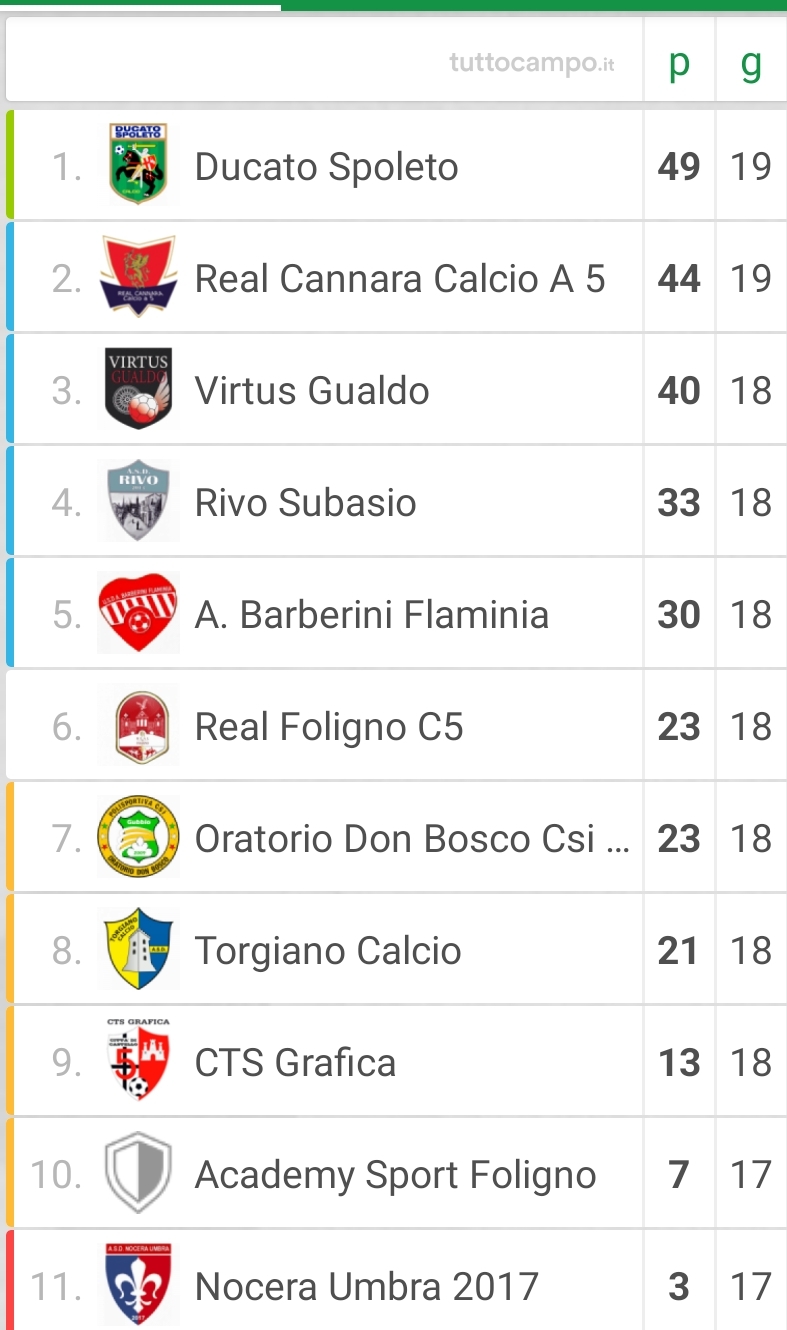Screen dimensions: 787x1330
Task: View Nocera Umbra 2017 team details
Action: coord(396,1281)
